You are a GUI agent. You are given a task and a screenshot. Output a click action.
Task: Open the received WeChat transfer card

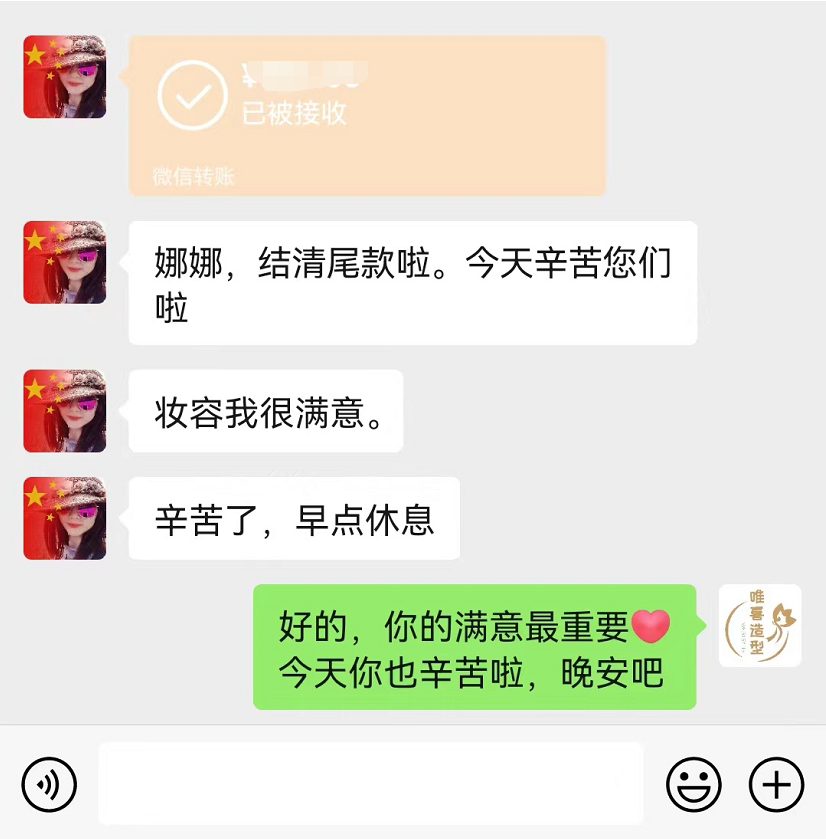click(x=367, y=115)
